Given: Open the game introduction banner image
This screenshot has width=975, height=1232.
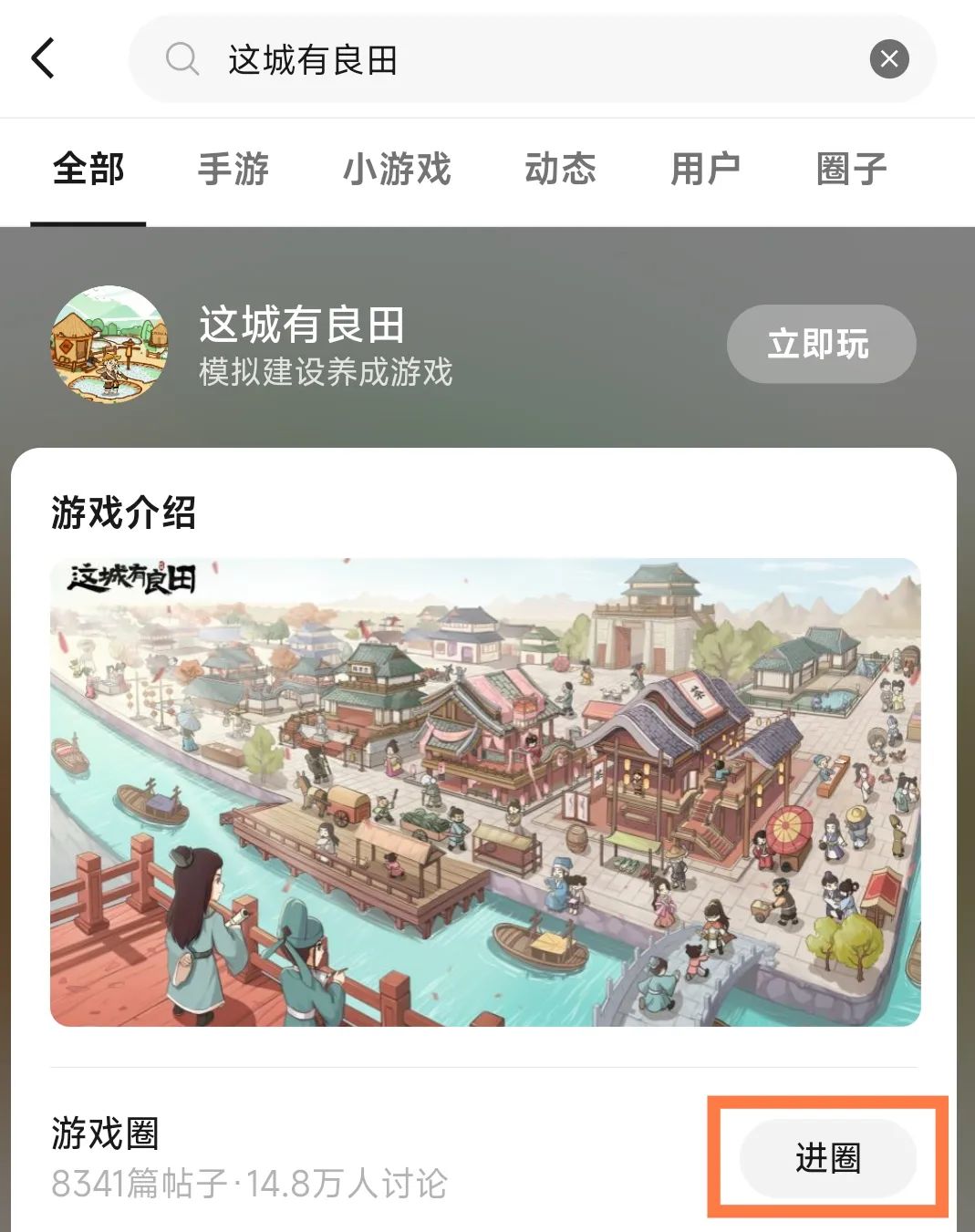Looking at the screenshot, I should [x=485, y=792].
